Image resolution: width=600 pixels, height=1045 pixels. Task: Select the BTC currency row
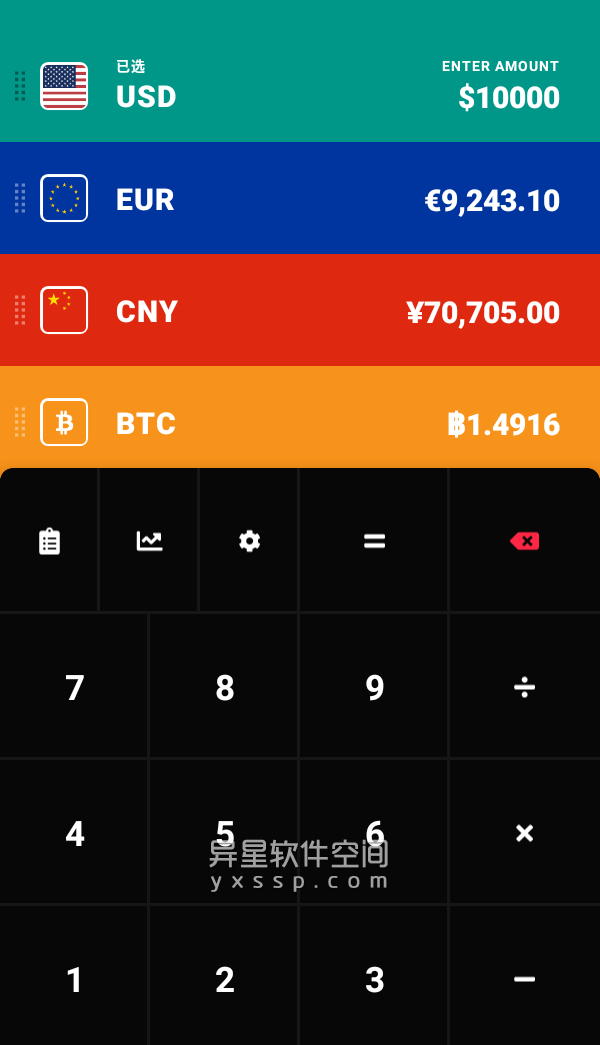(x=300, y=423)
